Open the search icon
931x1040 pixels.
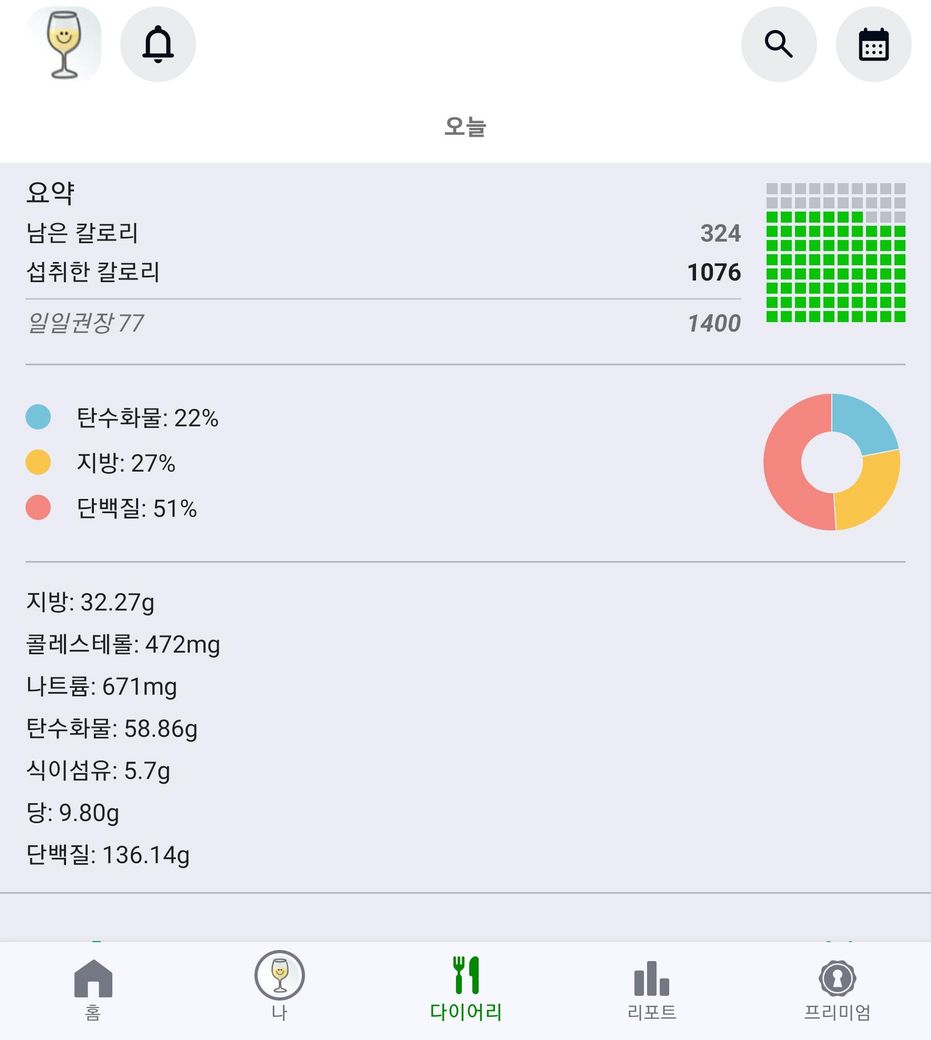[x=778, y=44]
